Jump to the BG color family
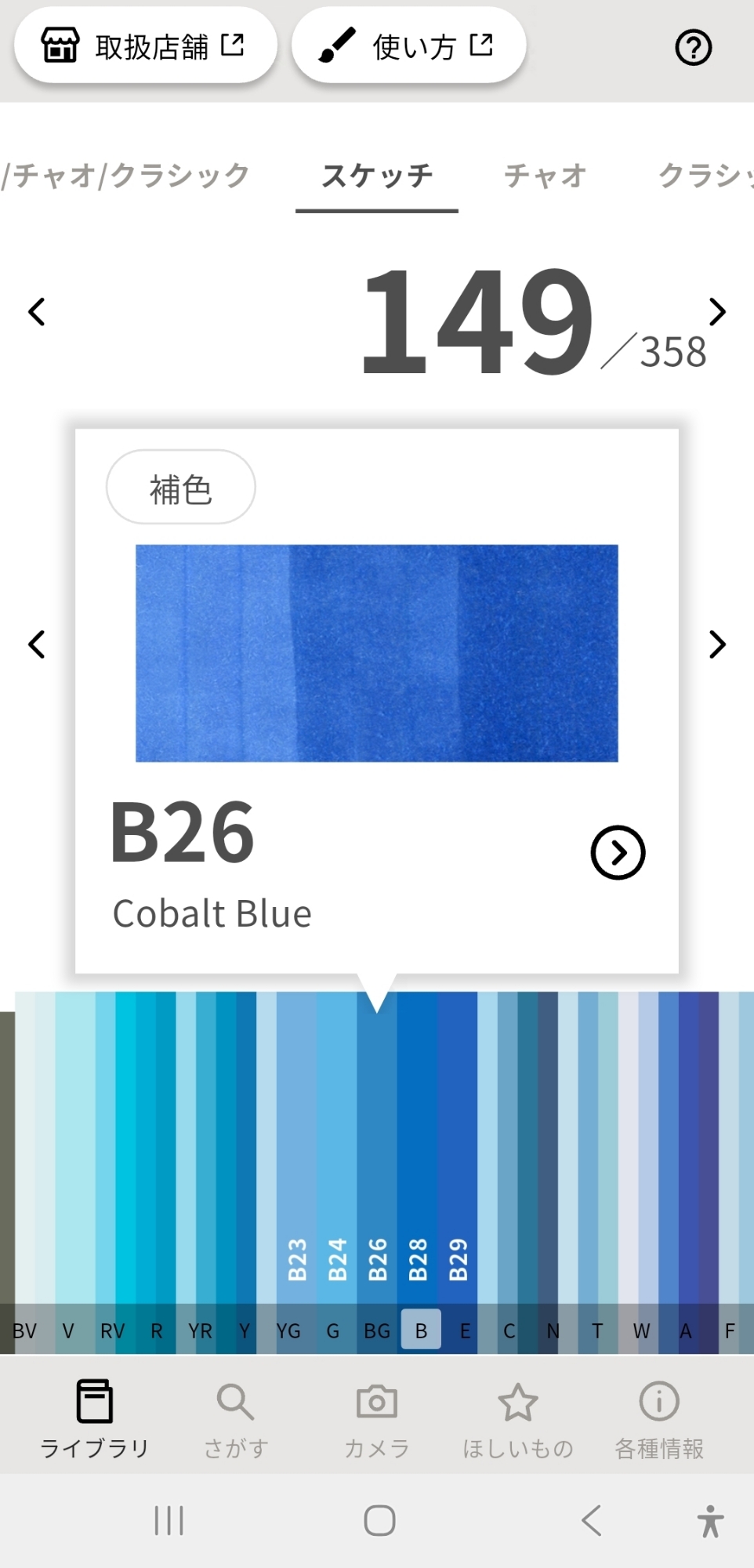The height and width of the screenshot is (1568, 754). pos(377,1330)
